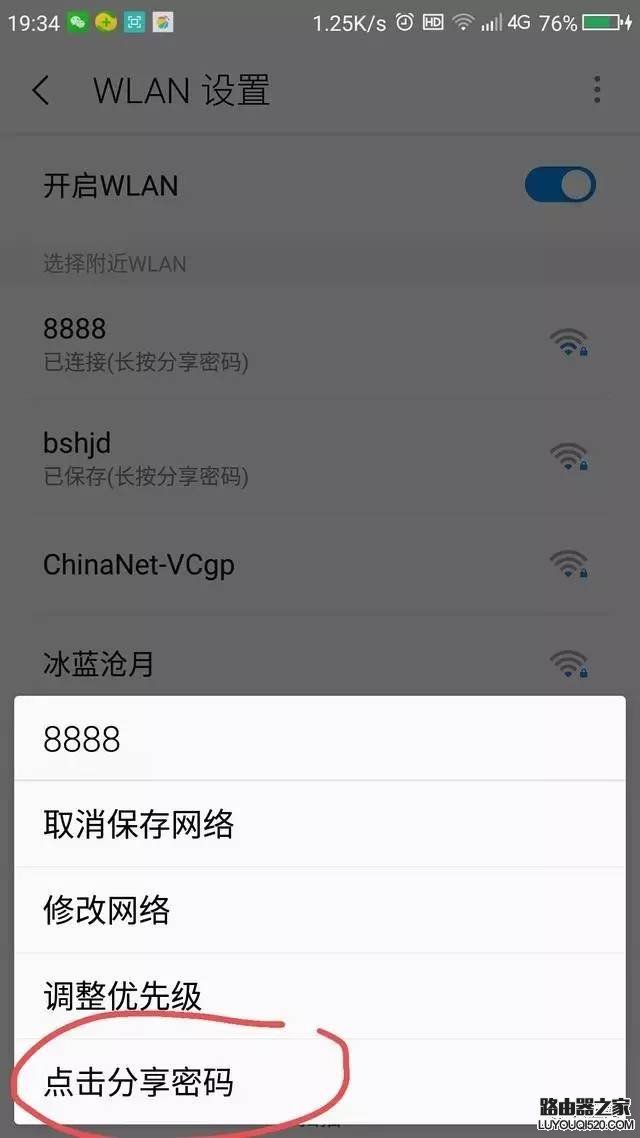Viewport: 640px width, 1138px height.
Task: Go back with the top-left arrow
Action: point(40,91)
